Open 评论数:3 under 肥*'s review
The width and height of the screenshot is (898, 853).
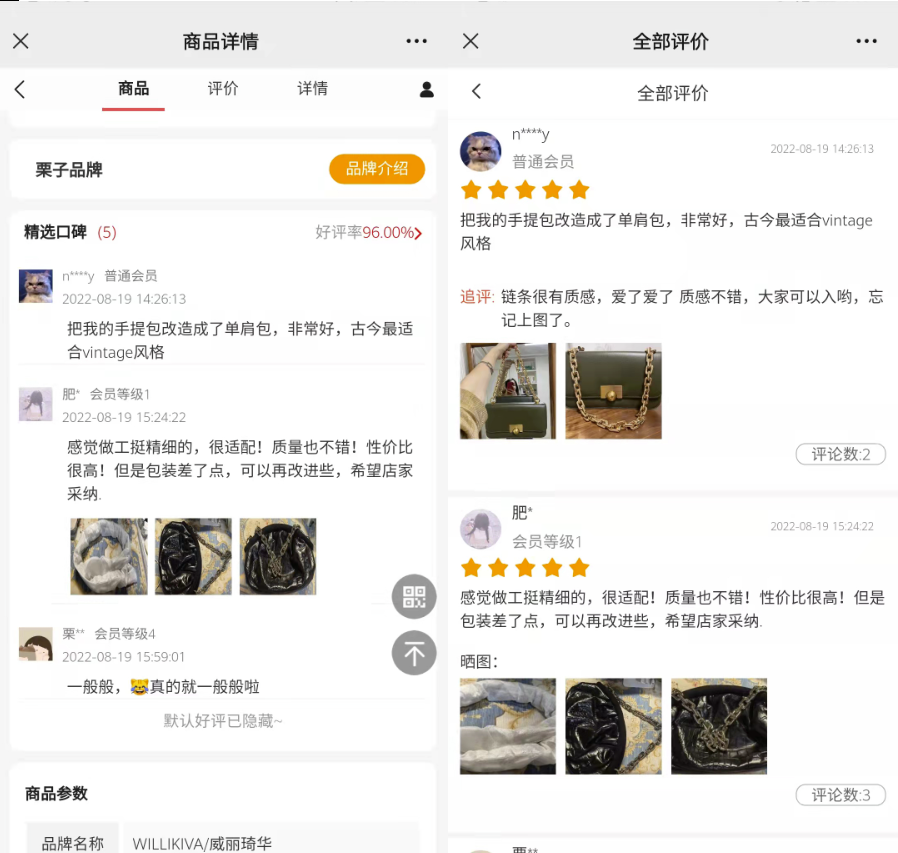840,795
